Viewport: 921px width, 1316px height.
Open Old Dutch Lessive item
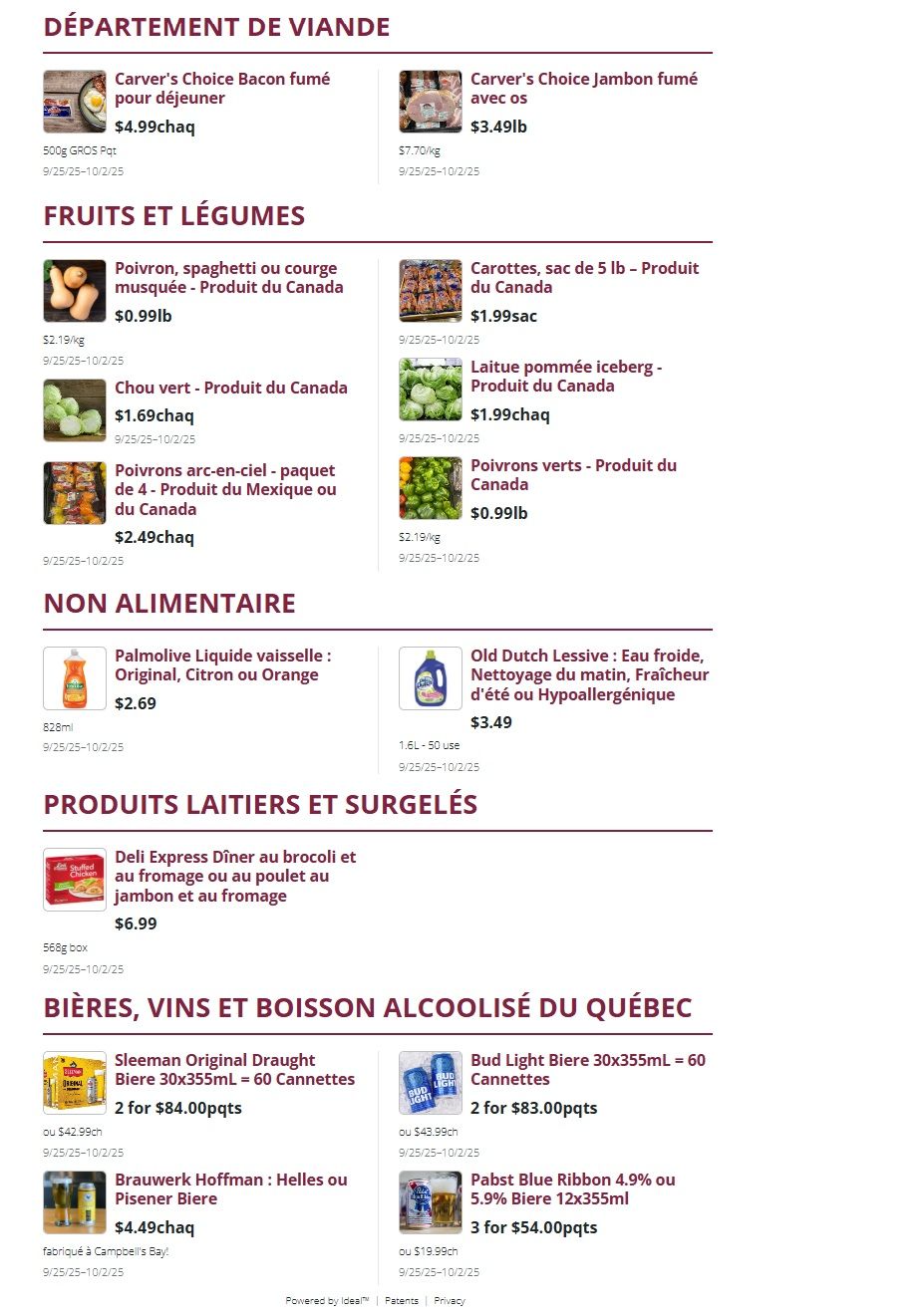coord(590,675)
